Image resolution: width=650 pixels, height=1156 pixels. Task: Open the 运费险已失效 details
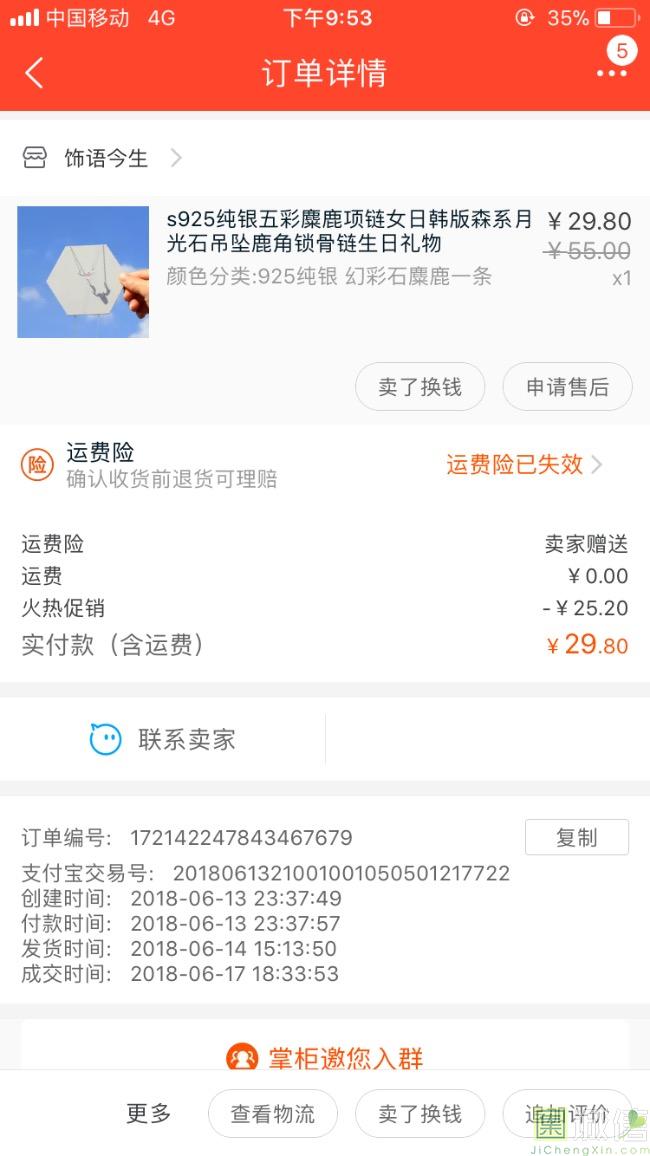[x=523, y=464]
